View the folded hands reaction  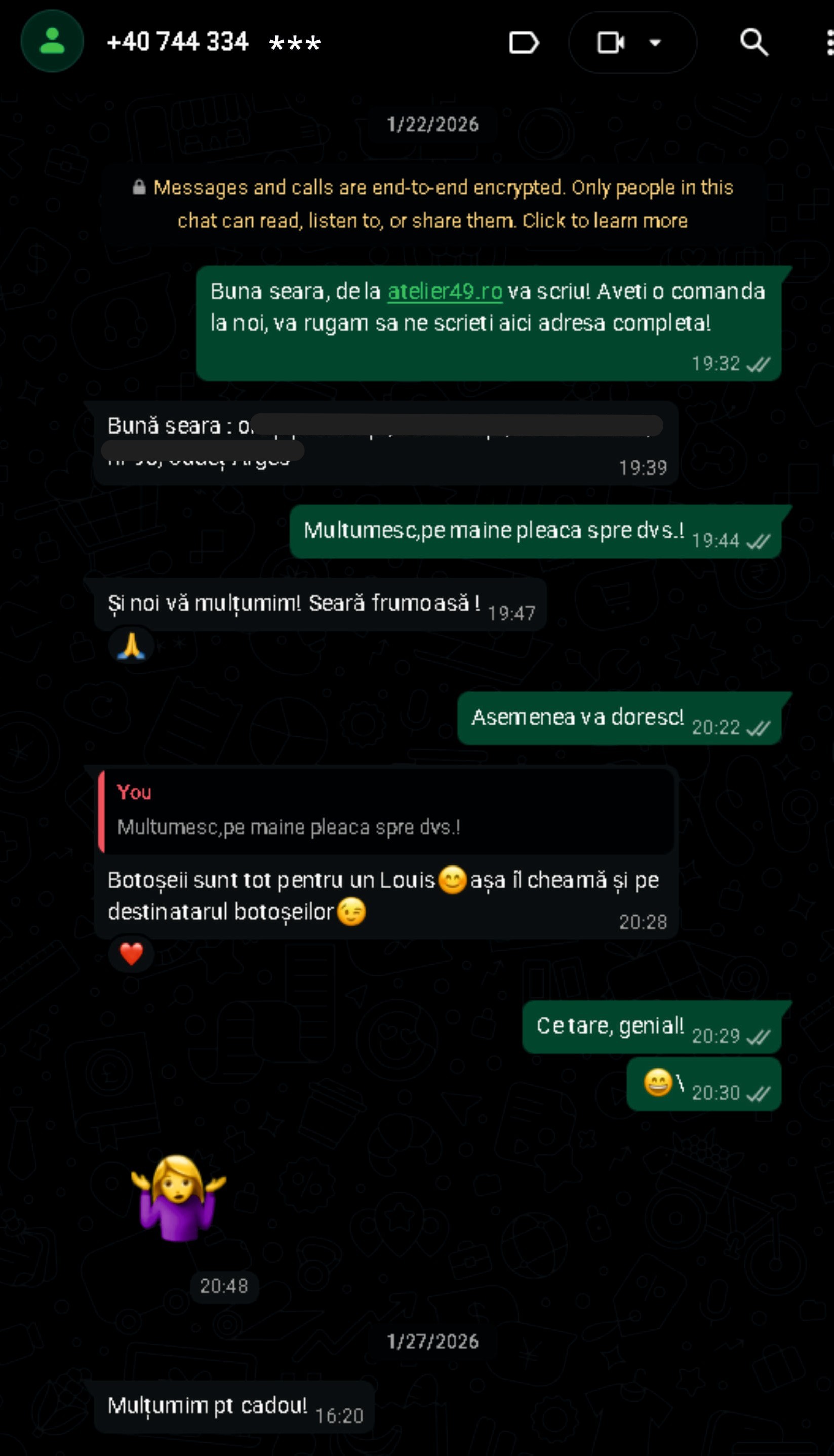click(x=131, y=646)
